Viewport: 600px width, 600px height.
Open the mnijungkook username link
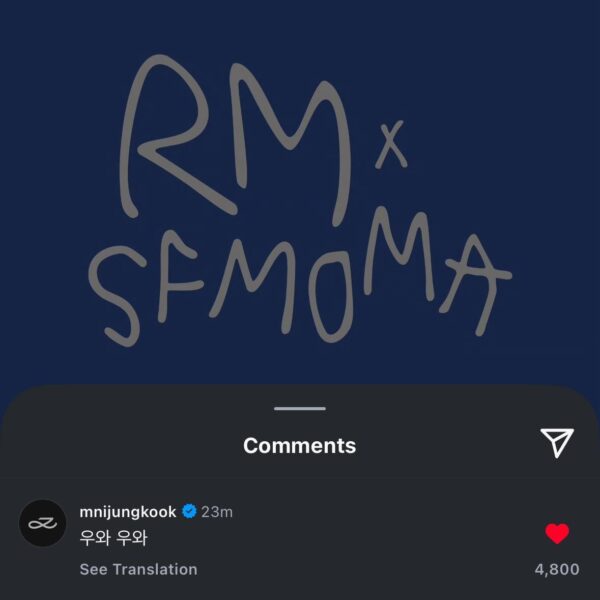[x=127, y=511]
